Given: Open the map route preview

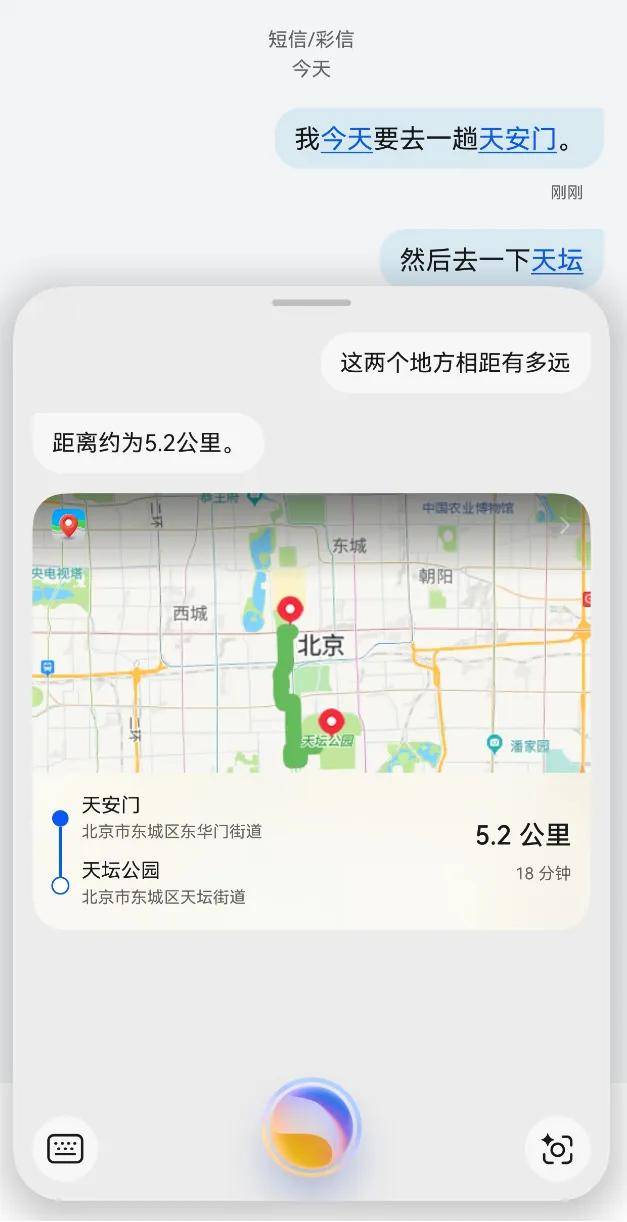Looking at the screenshot, I should click(311, 633).
